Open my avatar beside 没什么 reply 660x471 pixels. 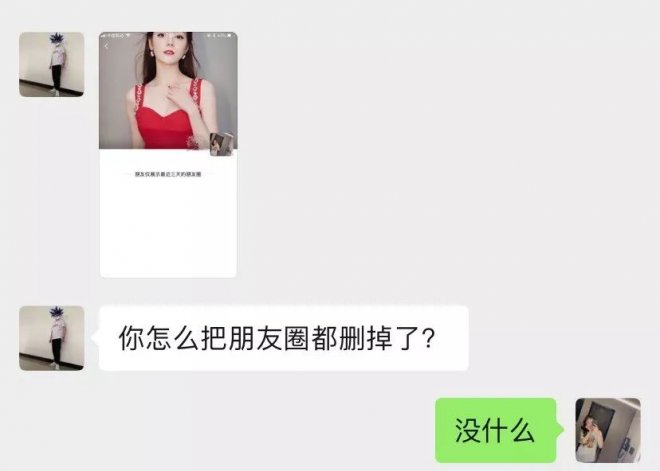607,430
